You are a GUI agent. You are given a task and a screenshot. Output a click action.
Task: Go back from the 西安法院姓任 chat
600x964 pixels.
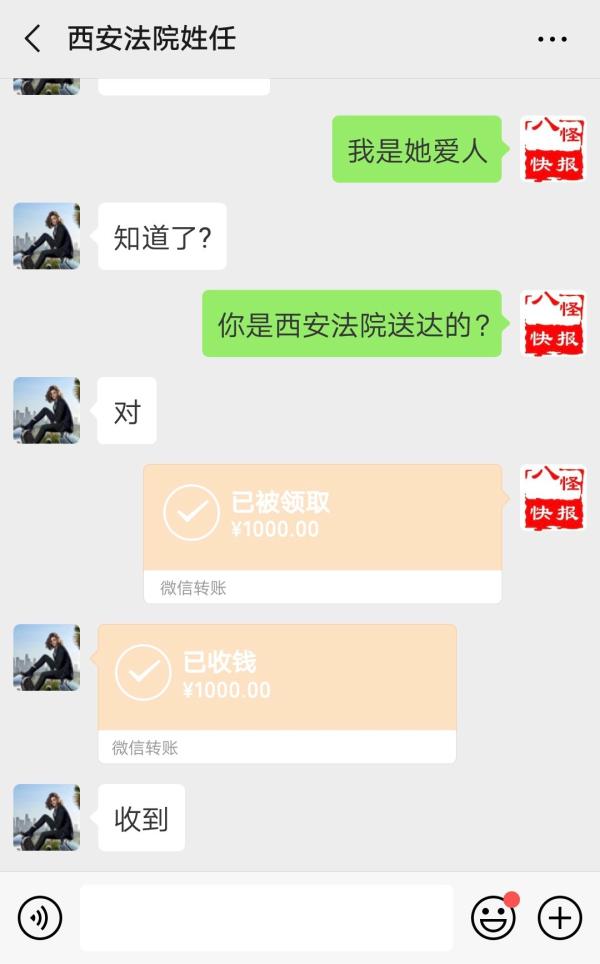click(x=32, y=39)
